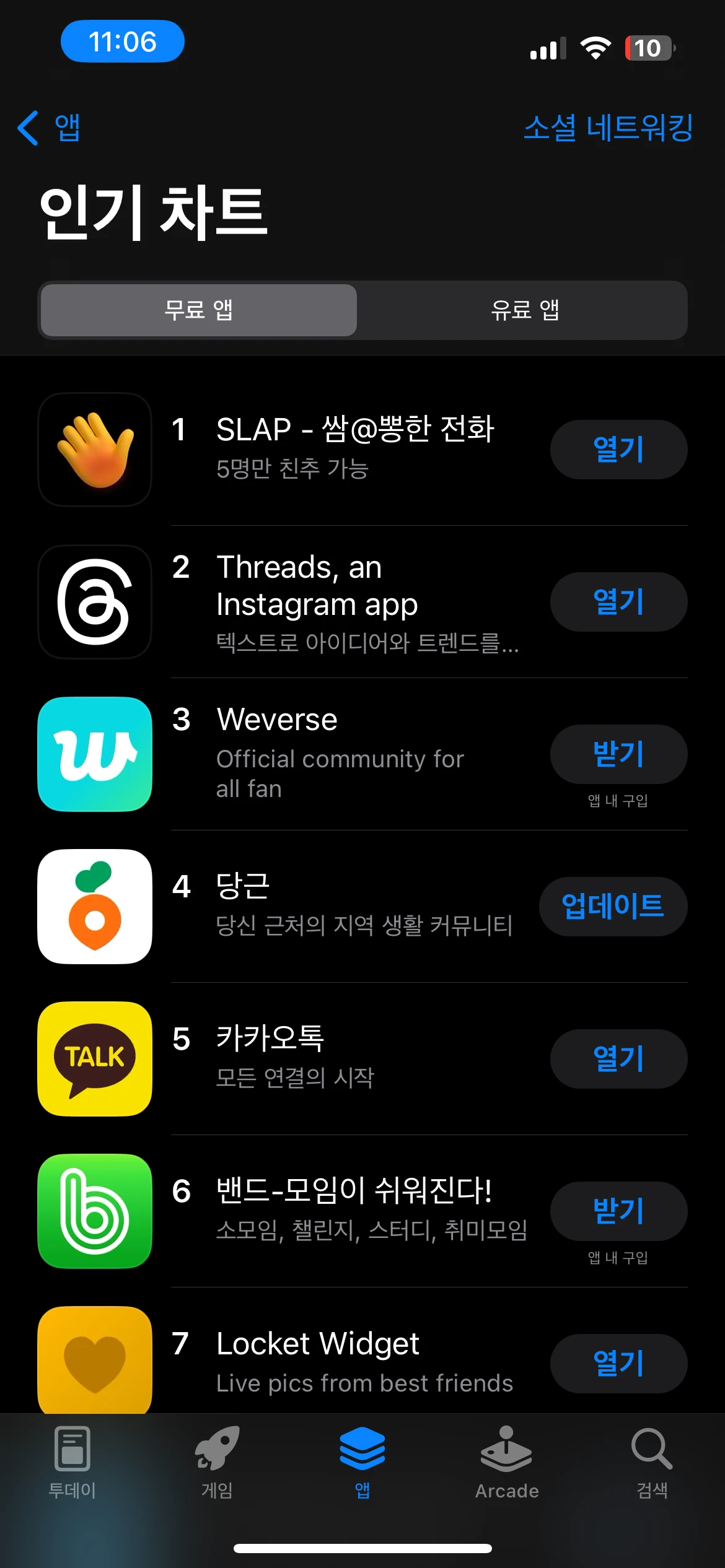Image resolution: width=725 pixels, height=1568 pixels.
Task: Open the 소셜 네트워킹 category filter
Action: pos(608,128)
